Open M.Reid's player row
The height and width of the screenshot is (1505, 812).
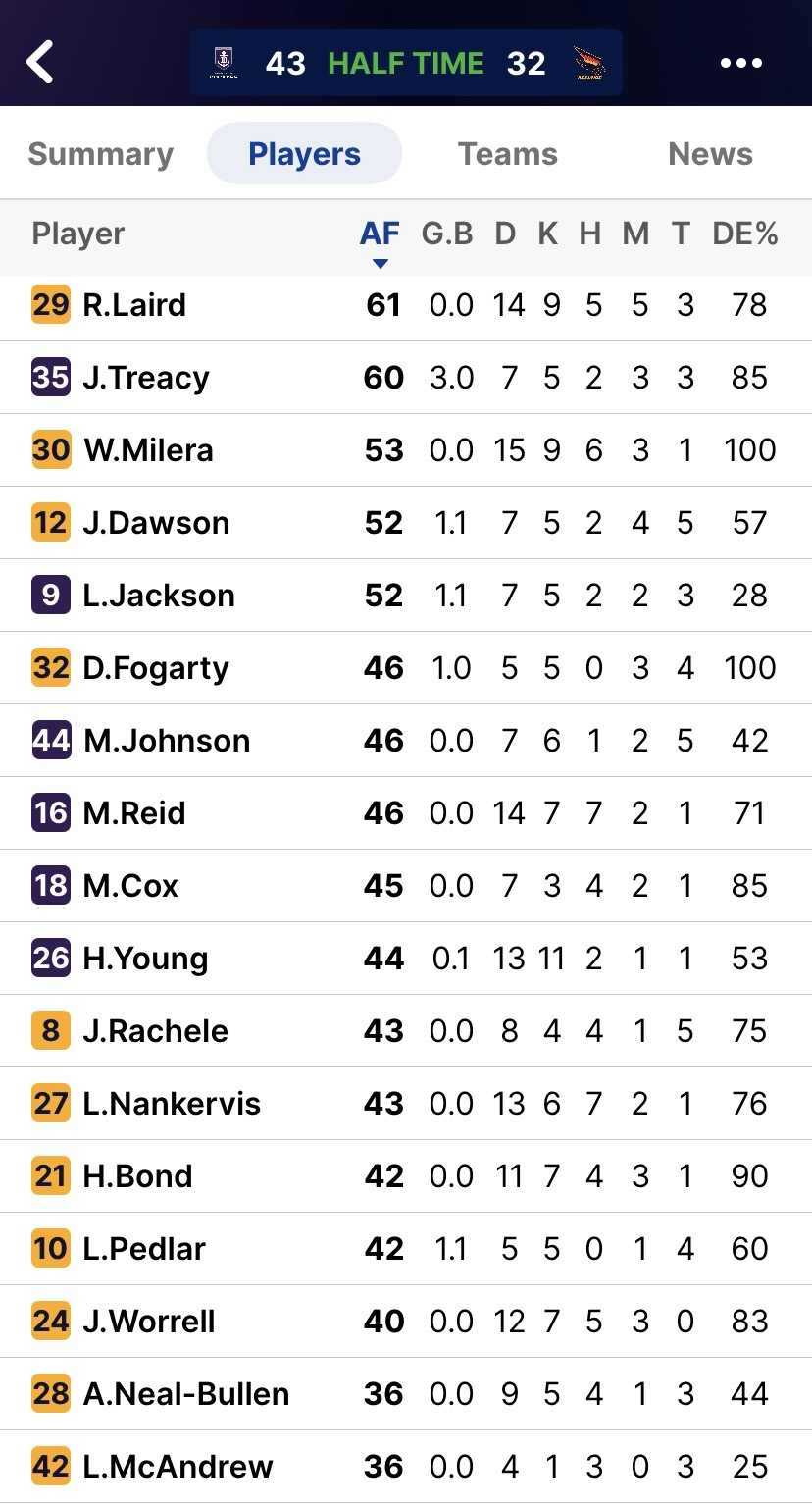134,813
